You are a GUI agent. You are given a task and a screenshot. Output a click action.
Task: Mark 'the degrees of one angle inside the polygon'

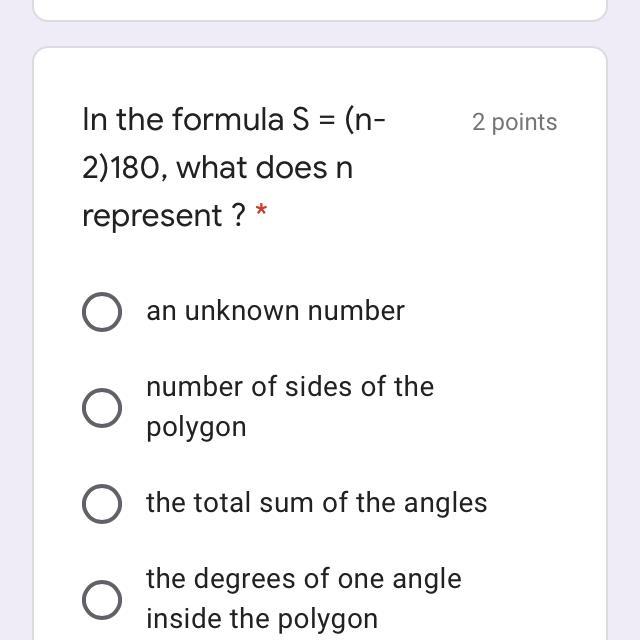click(x=102, y=599)
